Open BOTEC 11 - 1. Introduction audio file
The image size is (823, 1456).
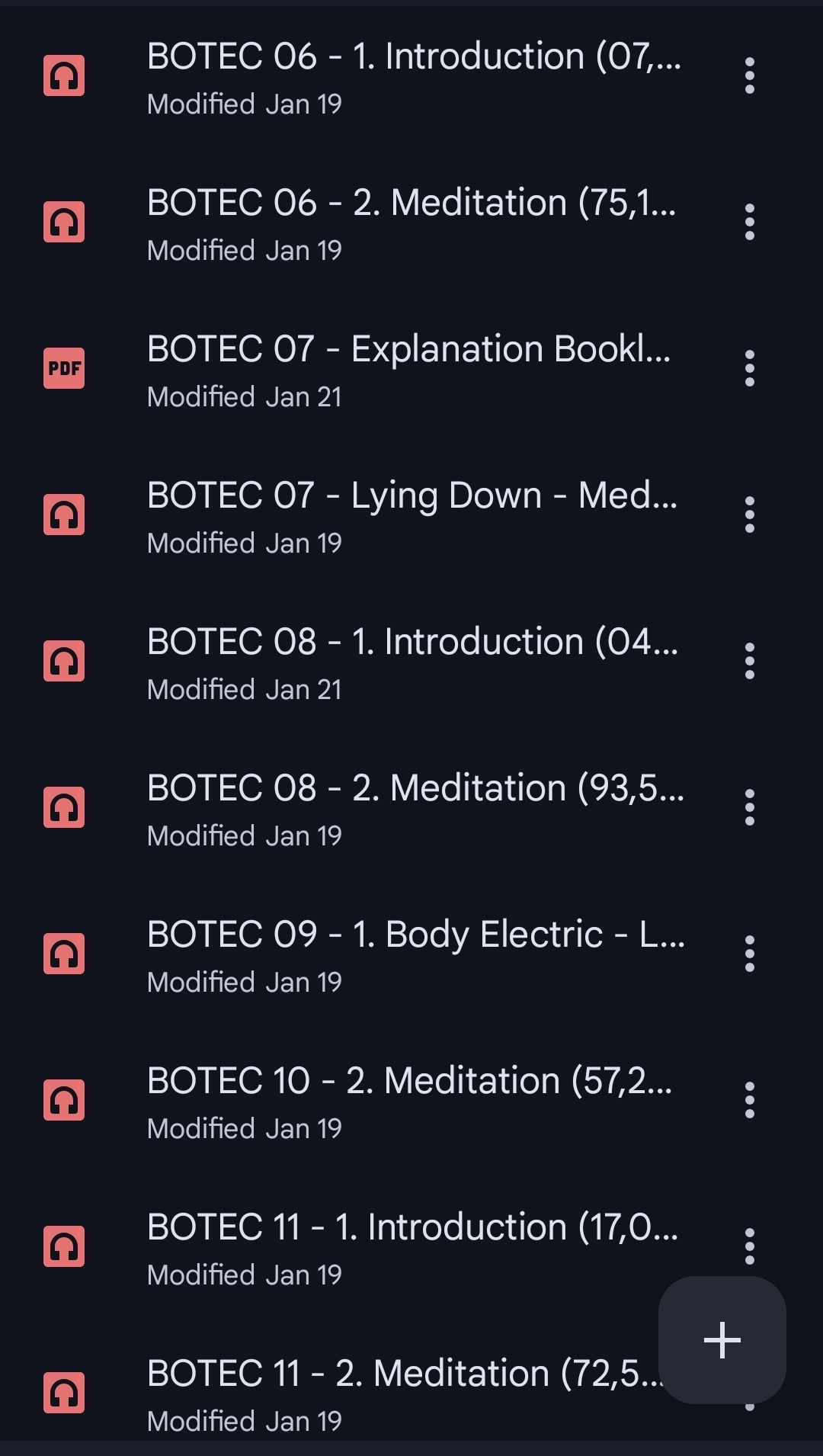pos(411,1247)
